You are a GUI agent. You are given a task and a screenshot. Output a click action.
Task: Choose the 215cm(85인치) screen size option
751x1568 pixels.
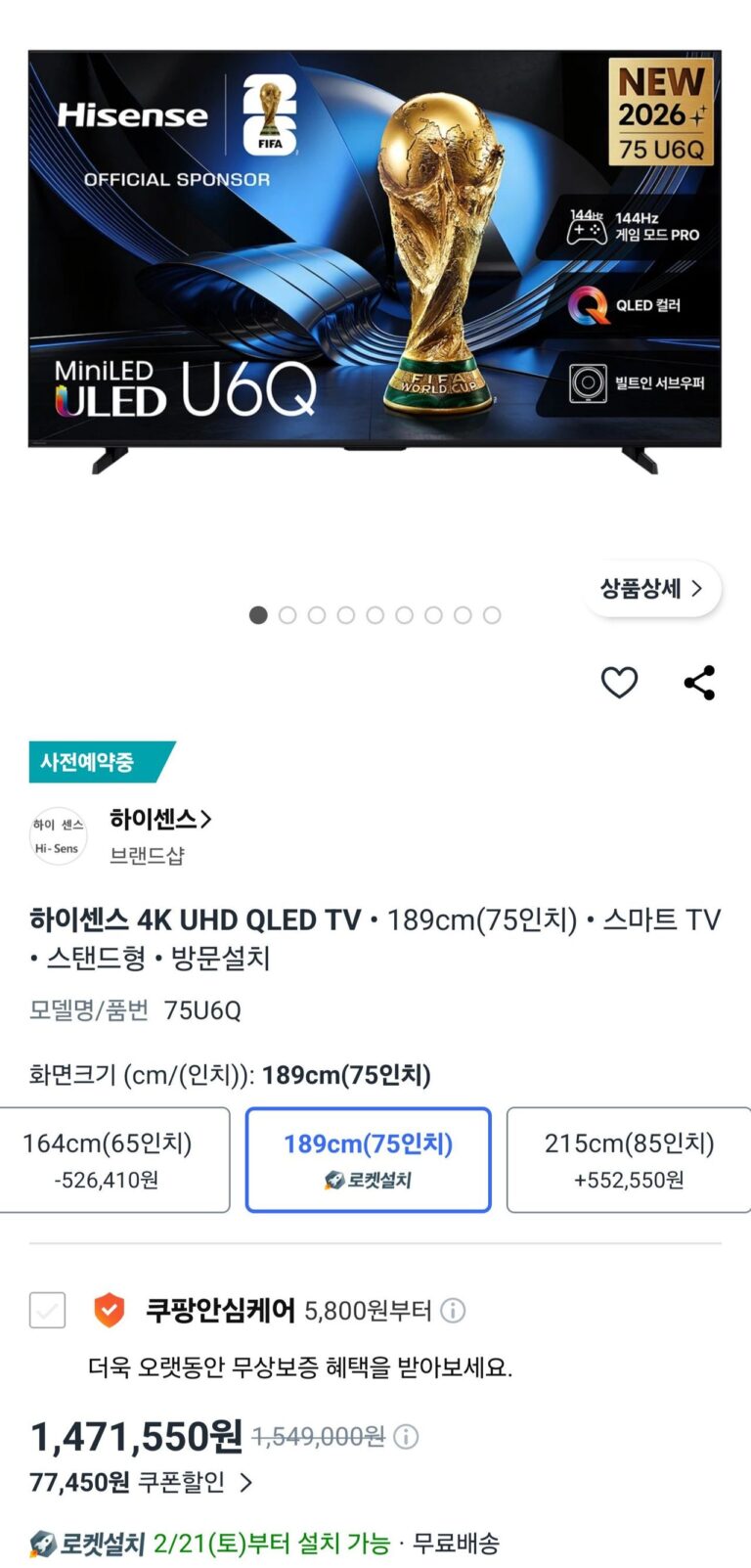(629, 1159)
